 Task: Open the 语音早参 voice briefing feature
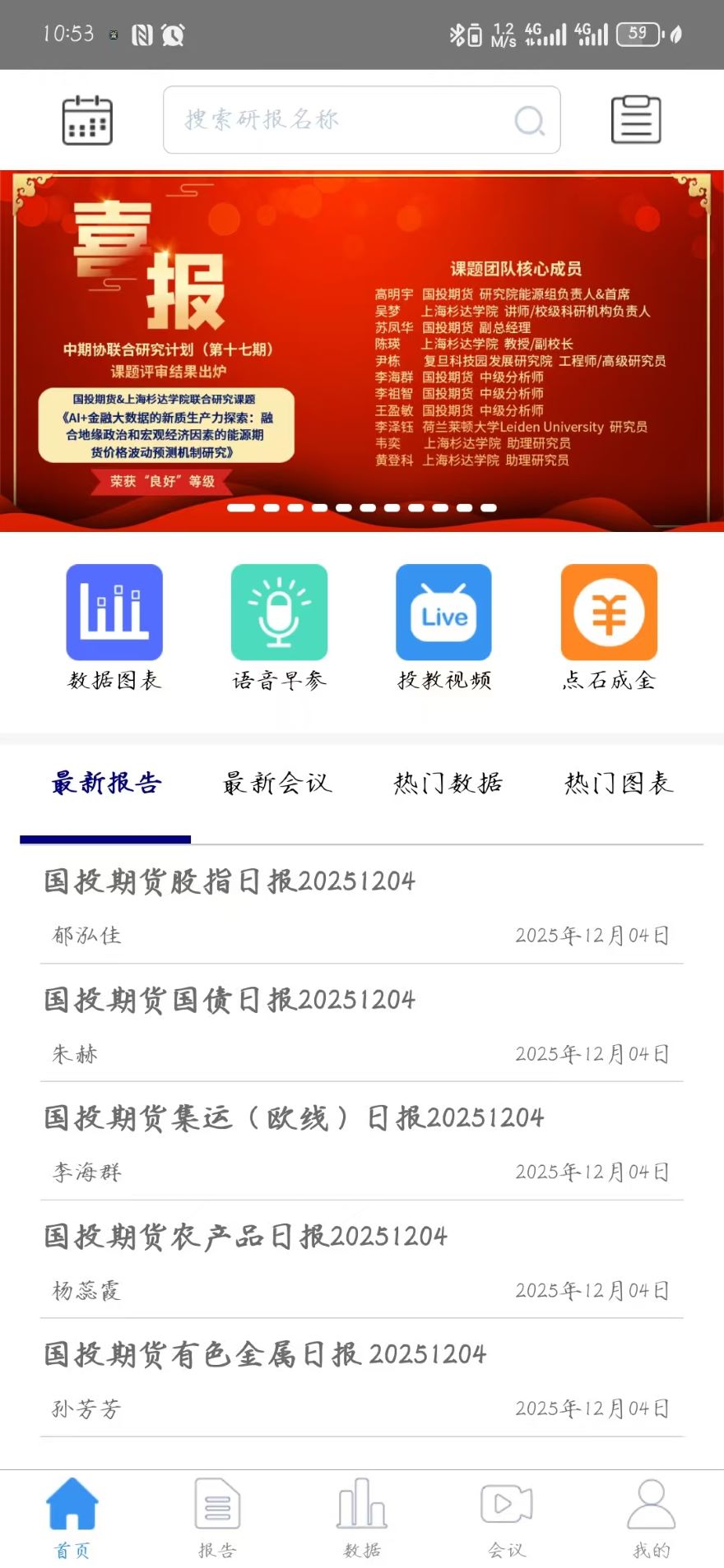click(x=279, y=612)
